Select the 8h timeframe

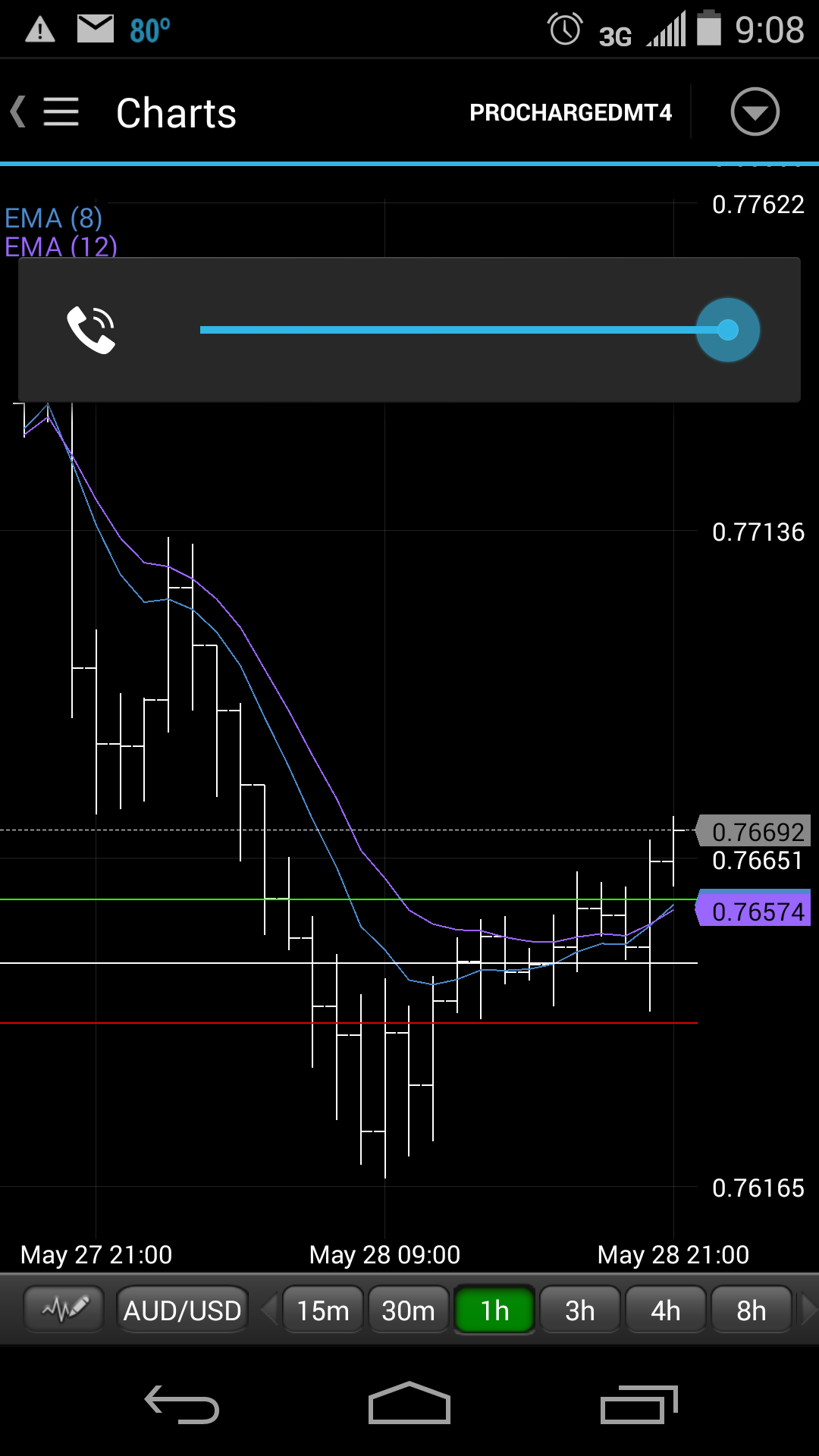[x=752, y=1310]
